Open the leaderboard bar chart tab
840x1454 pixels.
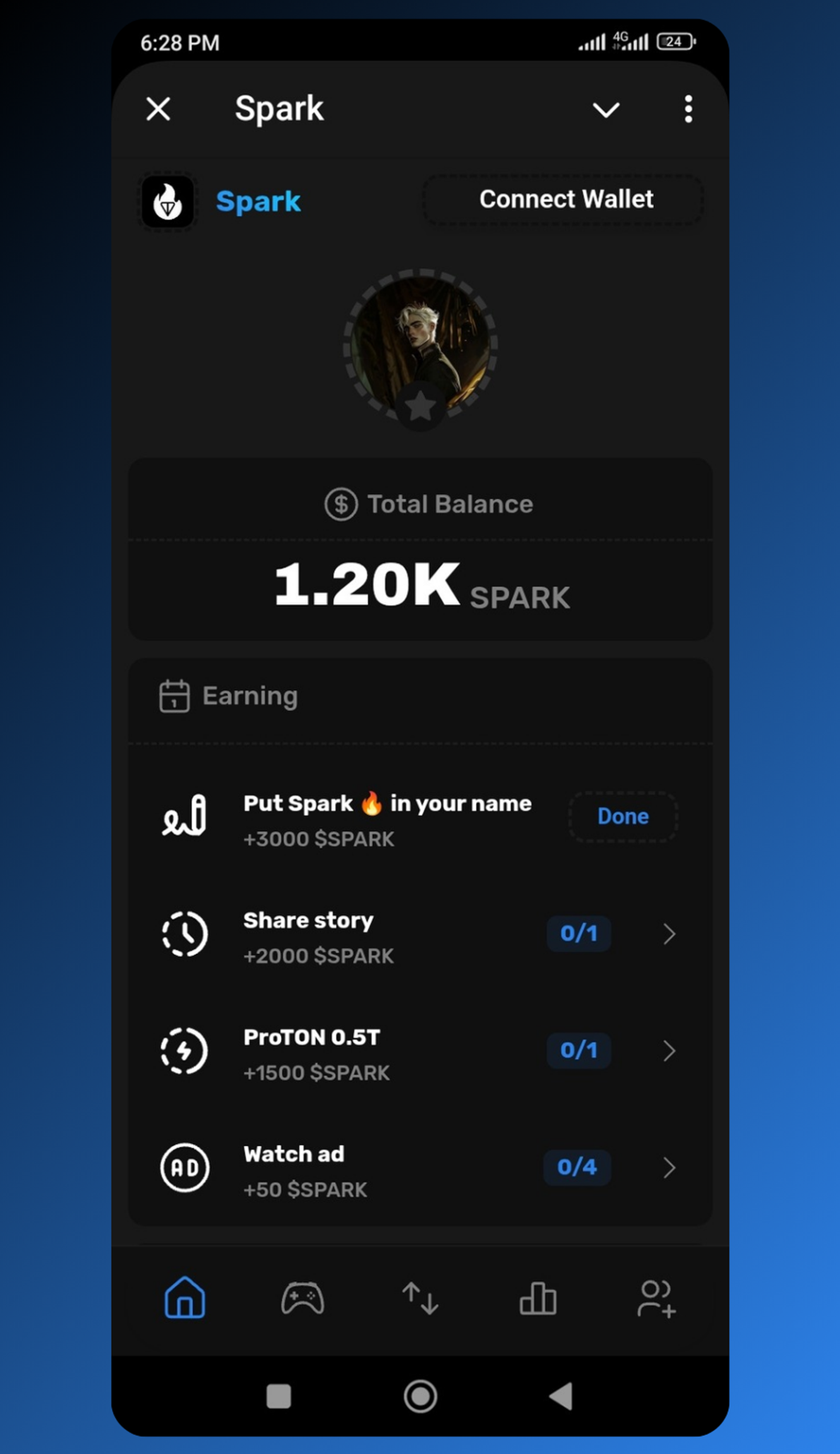coord(538,1298)
